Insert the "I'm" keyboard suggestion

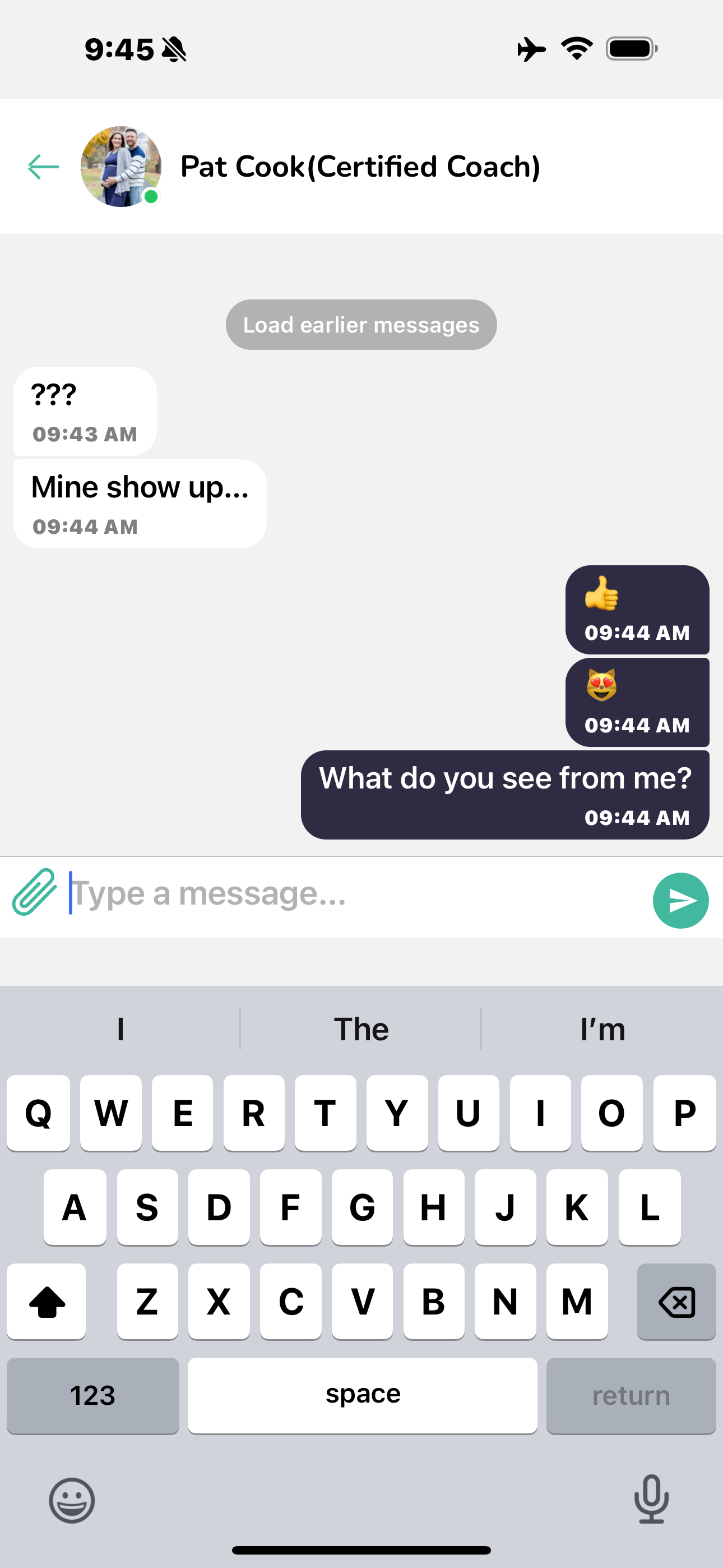[602, 1029]
